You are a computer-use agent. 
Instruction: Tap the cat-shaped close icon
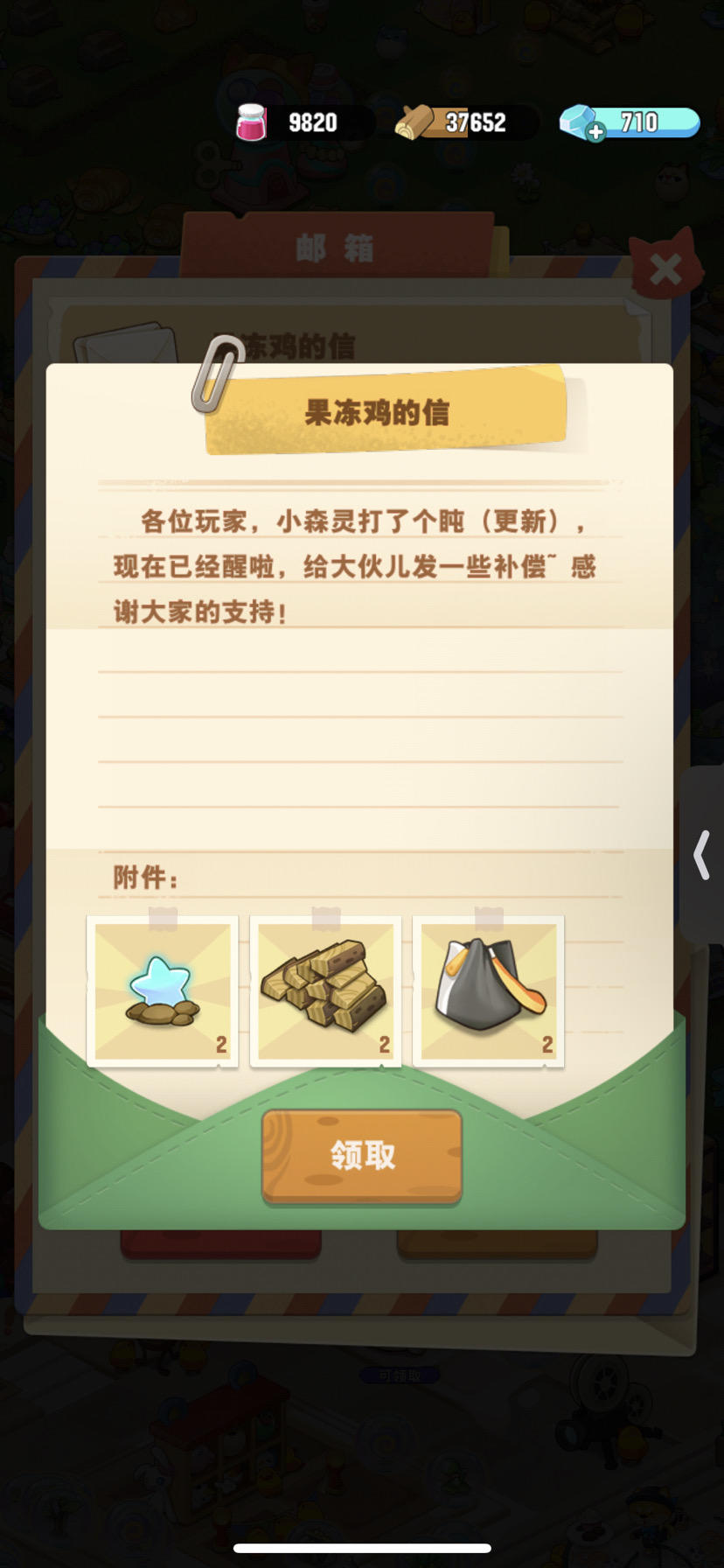point(665,268)
